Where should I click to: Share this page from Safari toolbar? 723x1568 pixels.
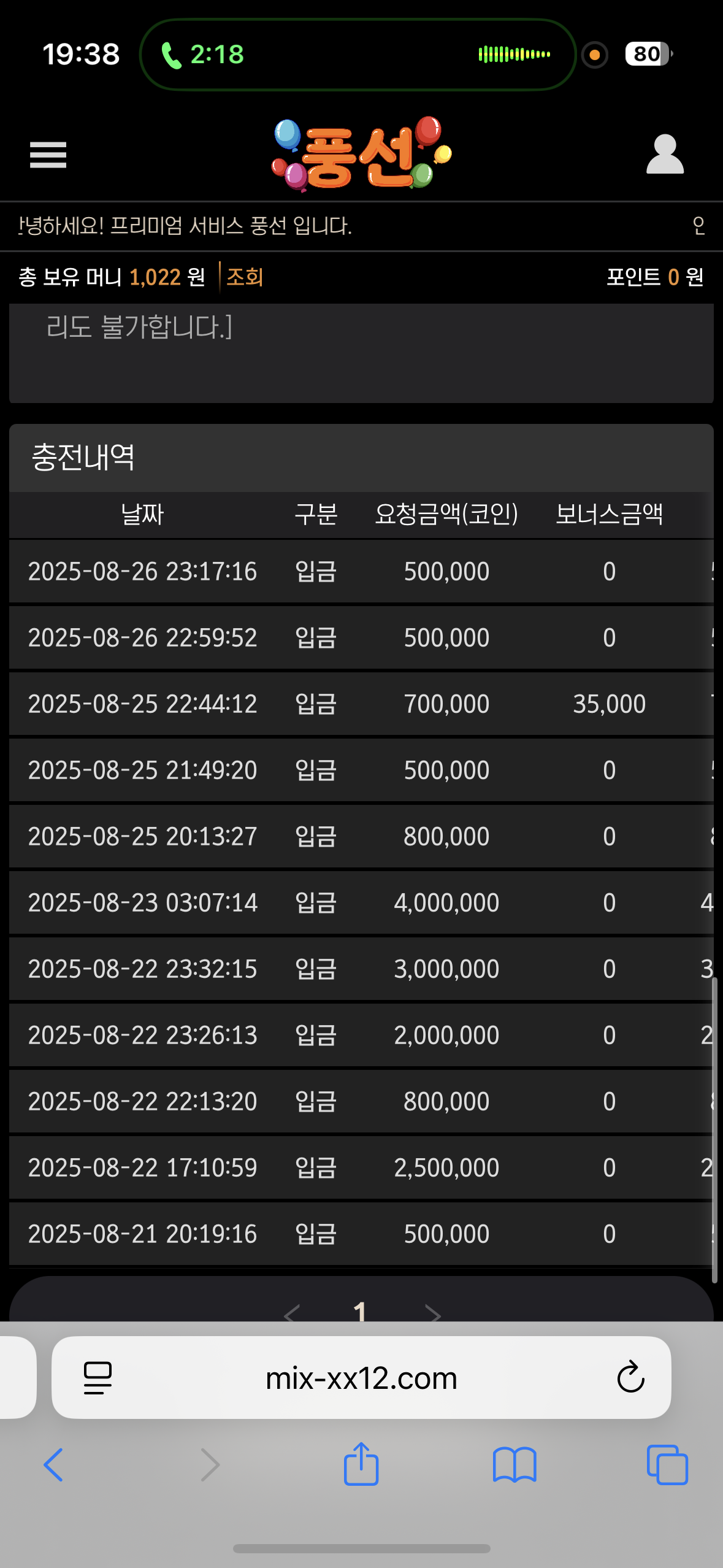[x=361, y=1465]
